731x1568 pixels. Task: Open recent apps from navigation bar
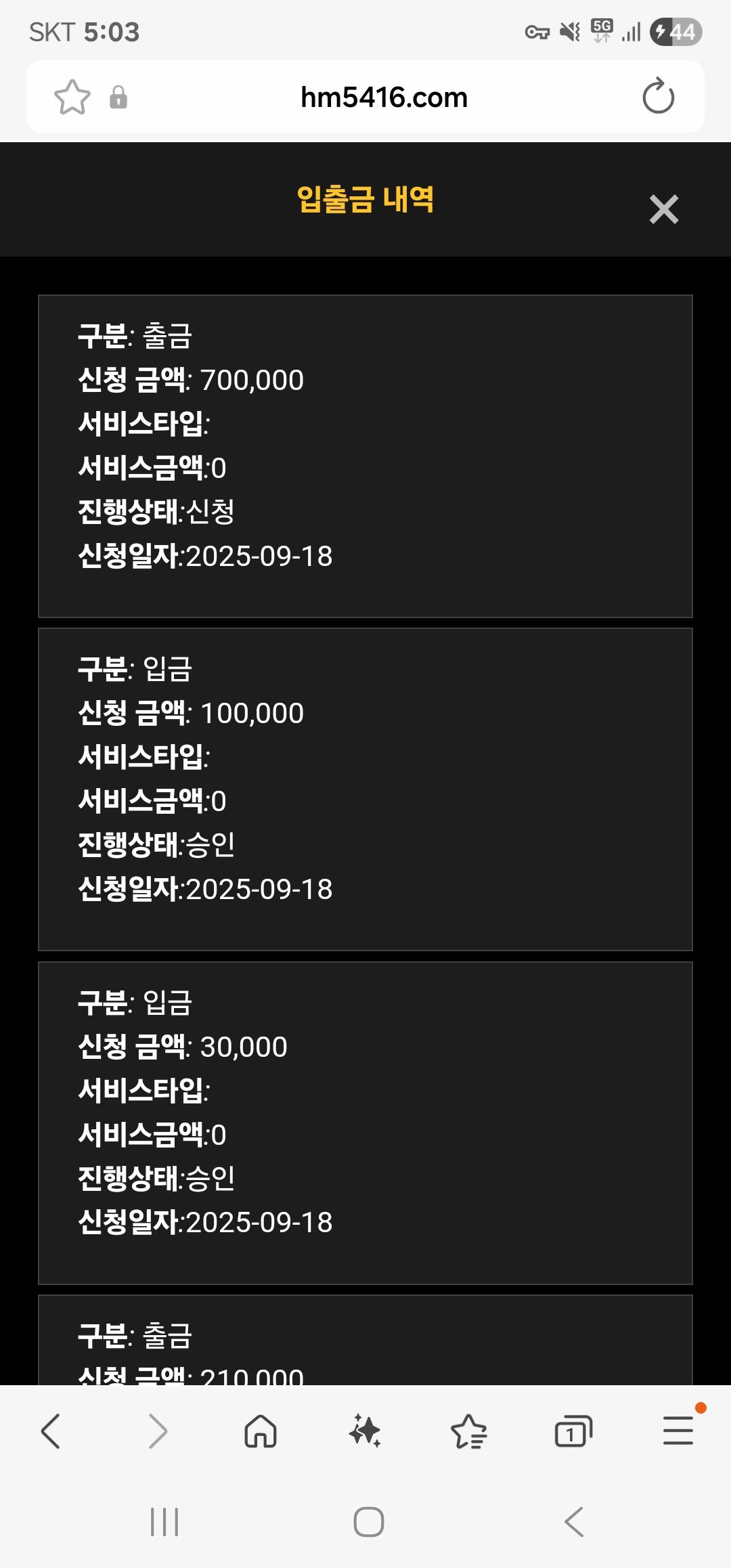click(164, 1522)
